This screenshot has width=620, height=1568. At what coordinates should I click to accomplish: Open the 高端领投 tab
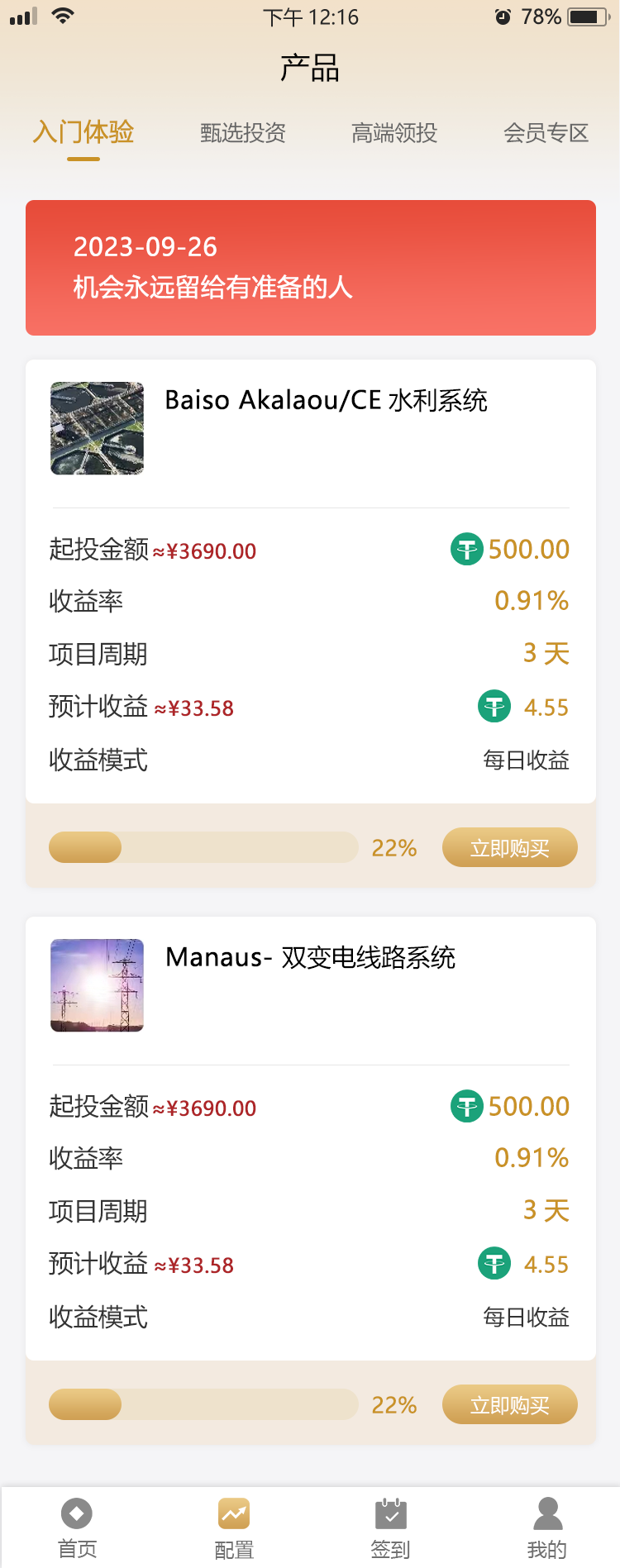(393, 133)
